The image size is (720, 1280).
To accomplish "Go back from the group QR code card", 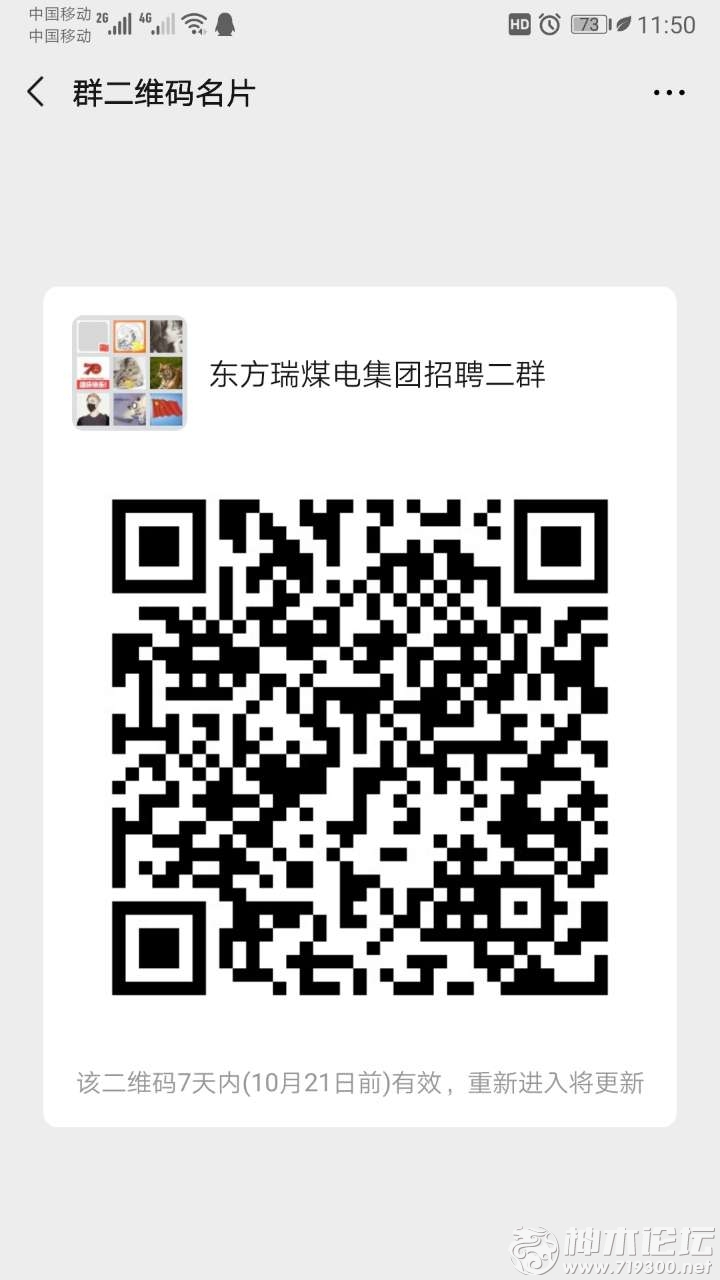I will point(36,93).
